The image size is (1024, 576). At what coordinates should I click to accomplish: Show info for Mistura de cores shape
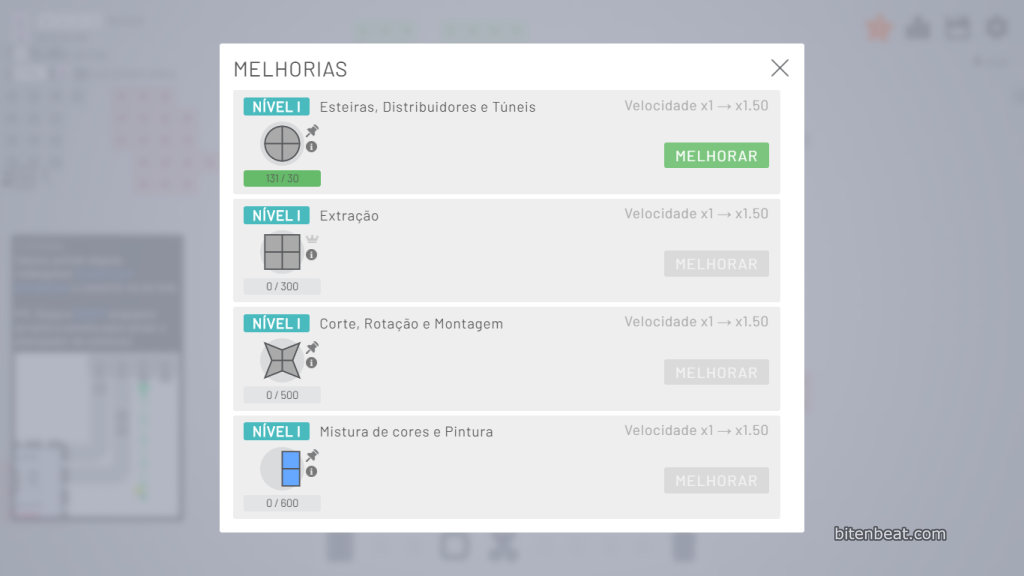pos(311,471)
